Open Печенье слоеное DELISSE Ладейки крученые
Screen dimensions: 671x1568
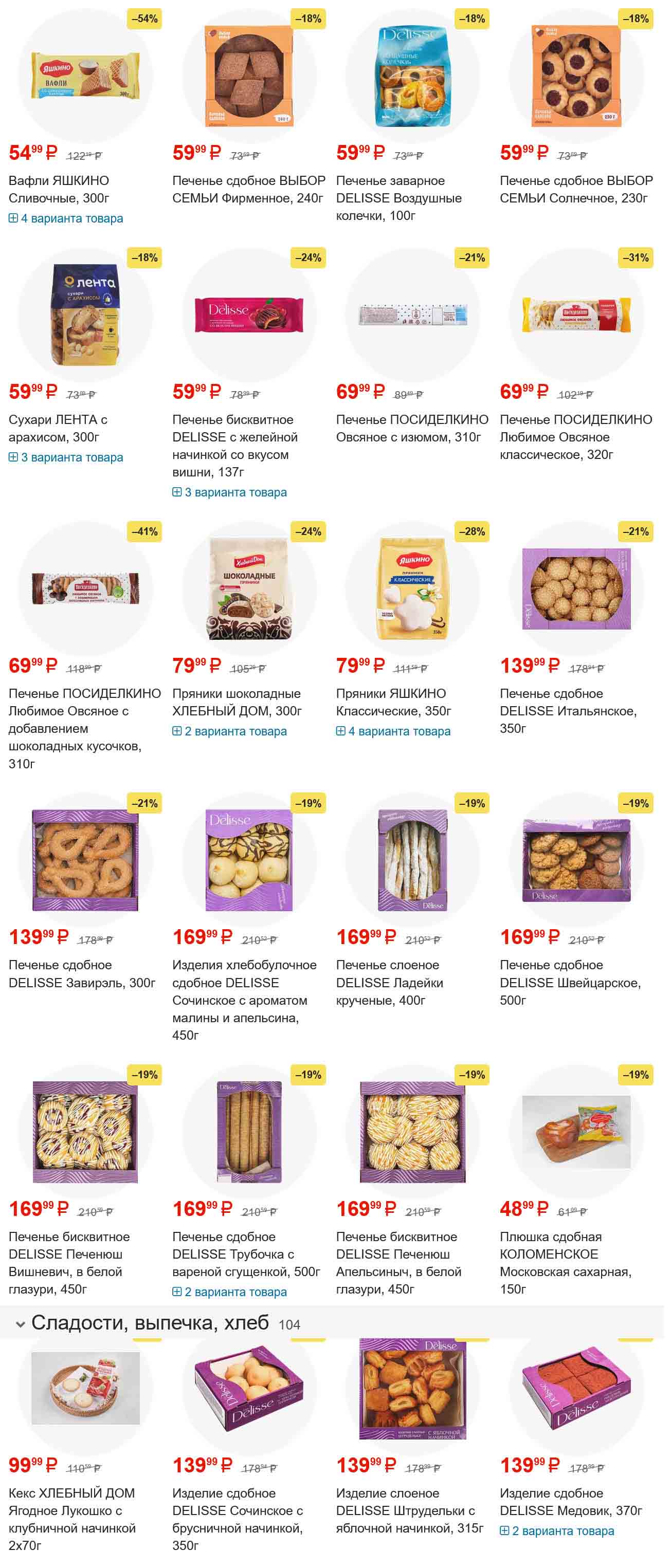(x=389, y=982)
